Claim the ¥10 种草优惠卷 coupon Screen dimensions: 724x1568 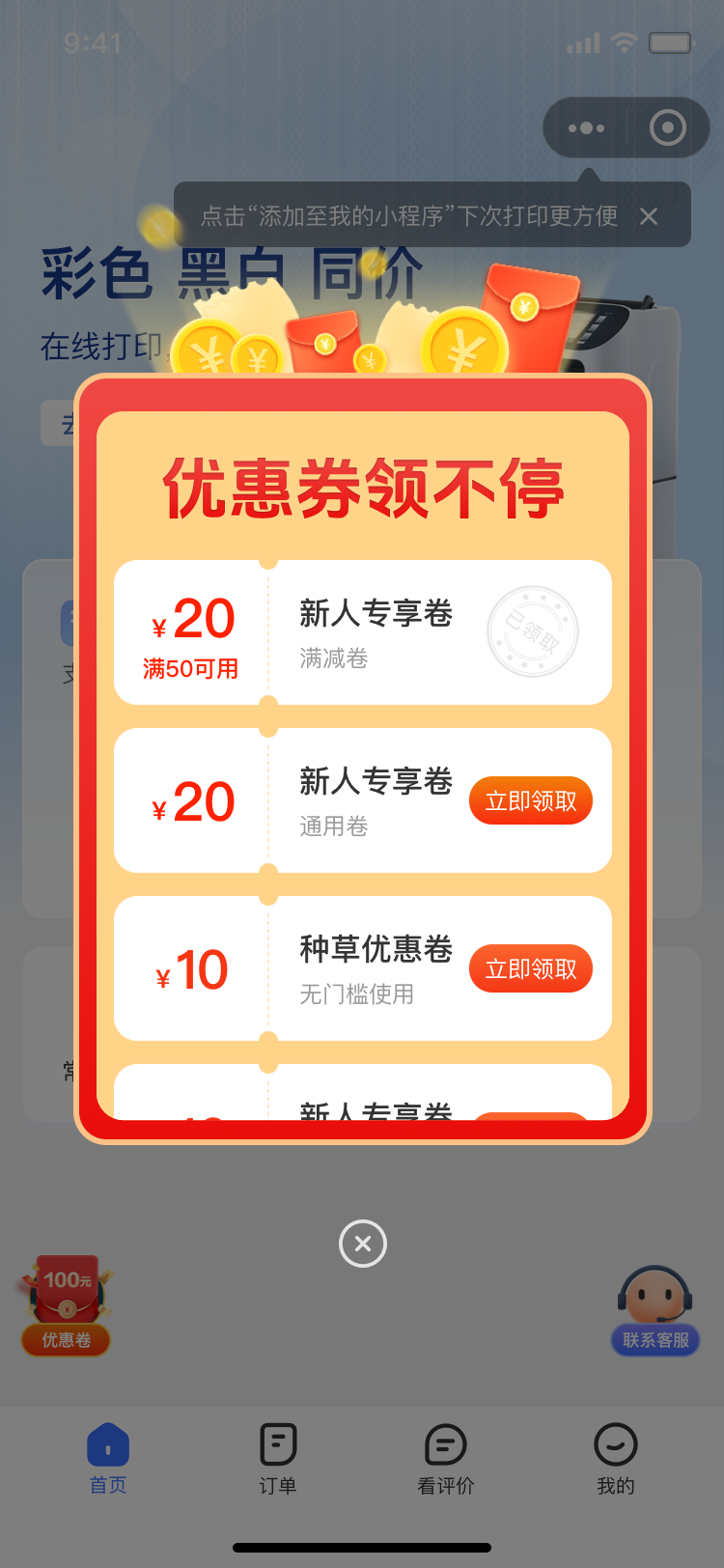pos(530,968)
